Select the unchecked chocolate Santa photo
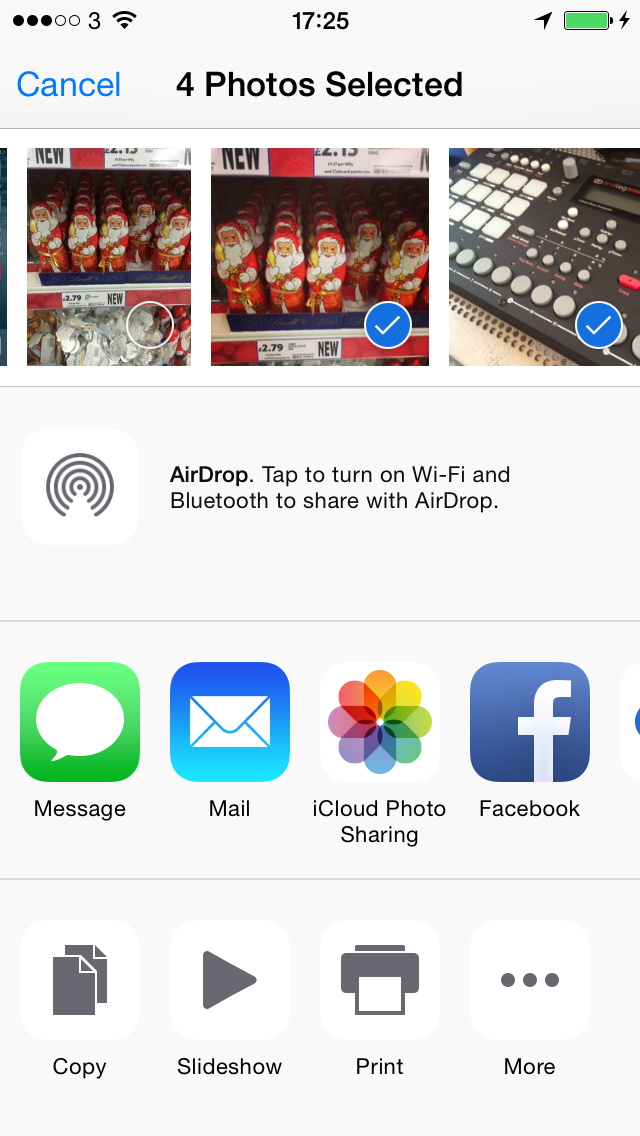The width and height of the screenshot is (640, 1136). 109,256
